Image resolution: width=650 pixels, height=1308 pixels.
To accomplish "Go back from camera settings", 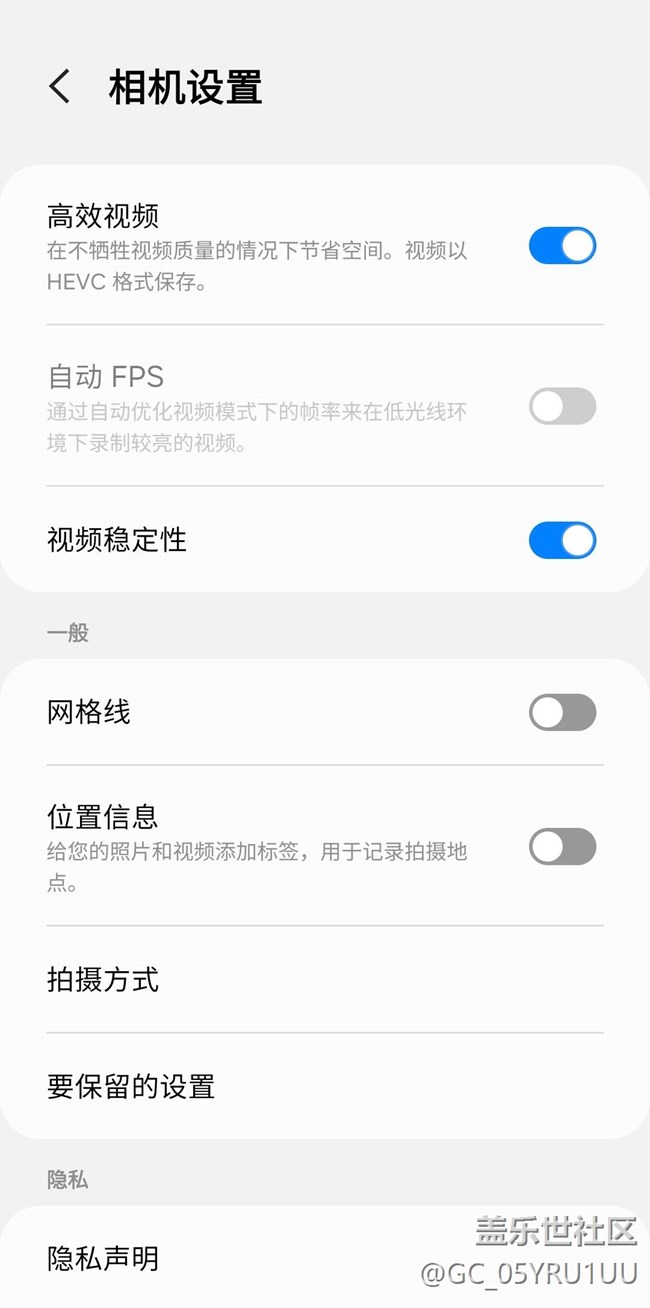I will click(60, 87).
